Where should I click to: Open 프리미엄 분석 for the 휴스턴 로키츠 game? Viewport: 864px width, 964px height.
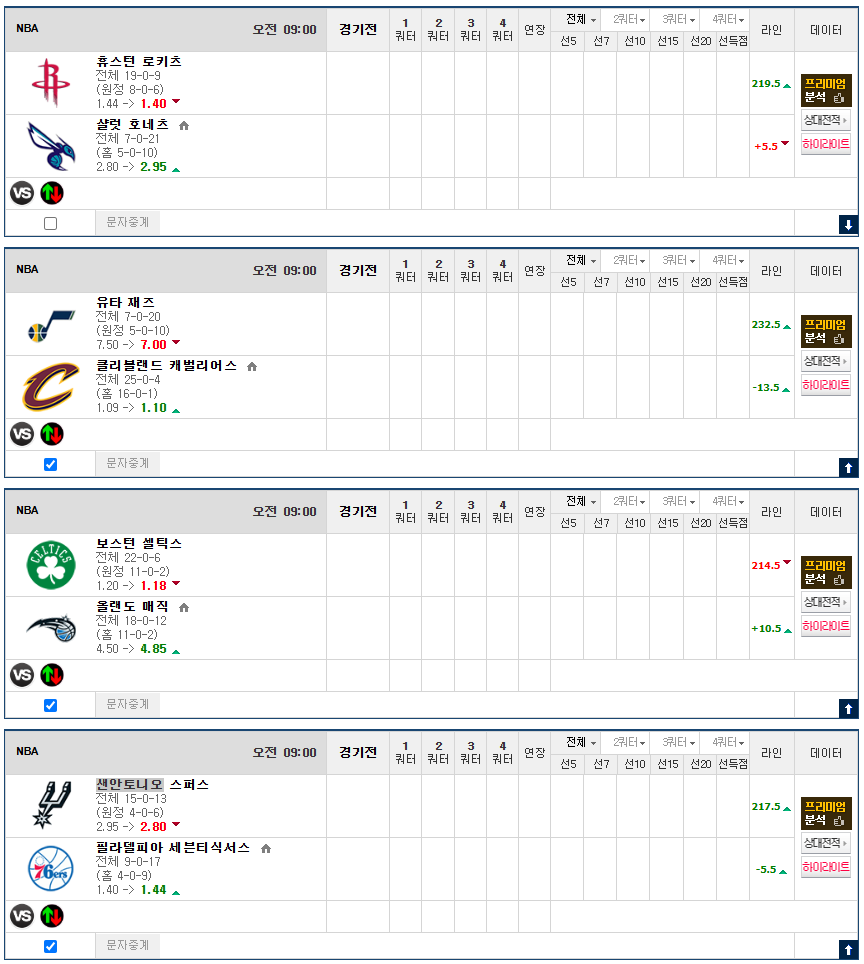click(x=825, y=90)
